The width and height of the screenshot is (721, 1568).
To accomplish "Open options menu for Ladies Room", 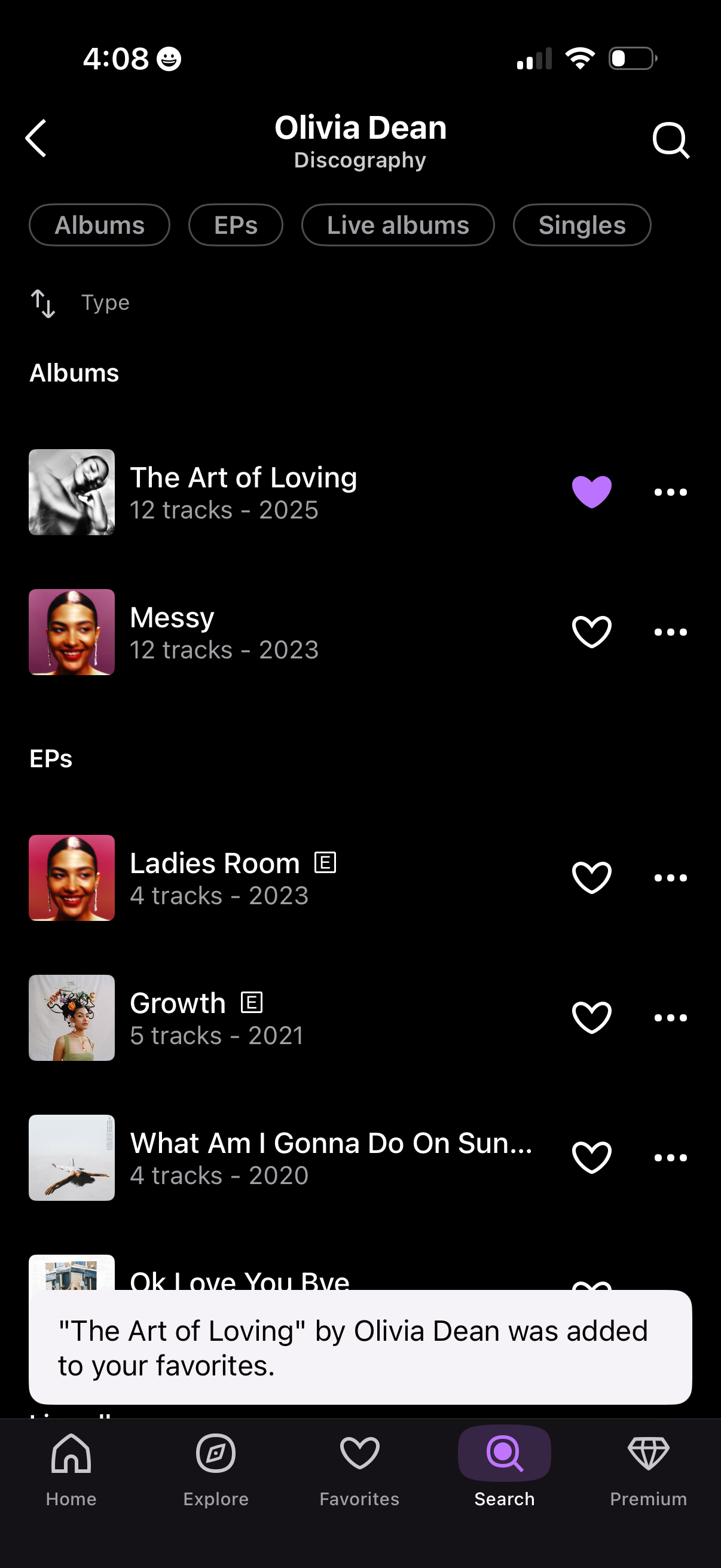I will coord(670,877).
